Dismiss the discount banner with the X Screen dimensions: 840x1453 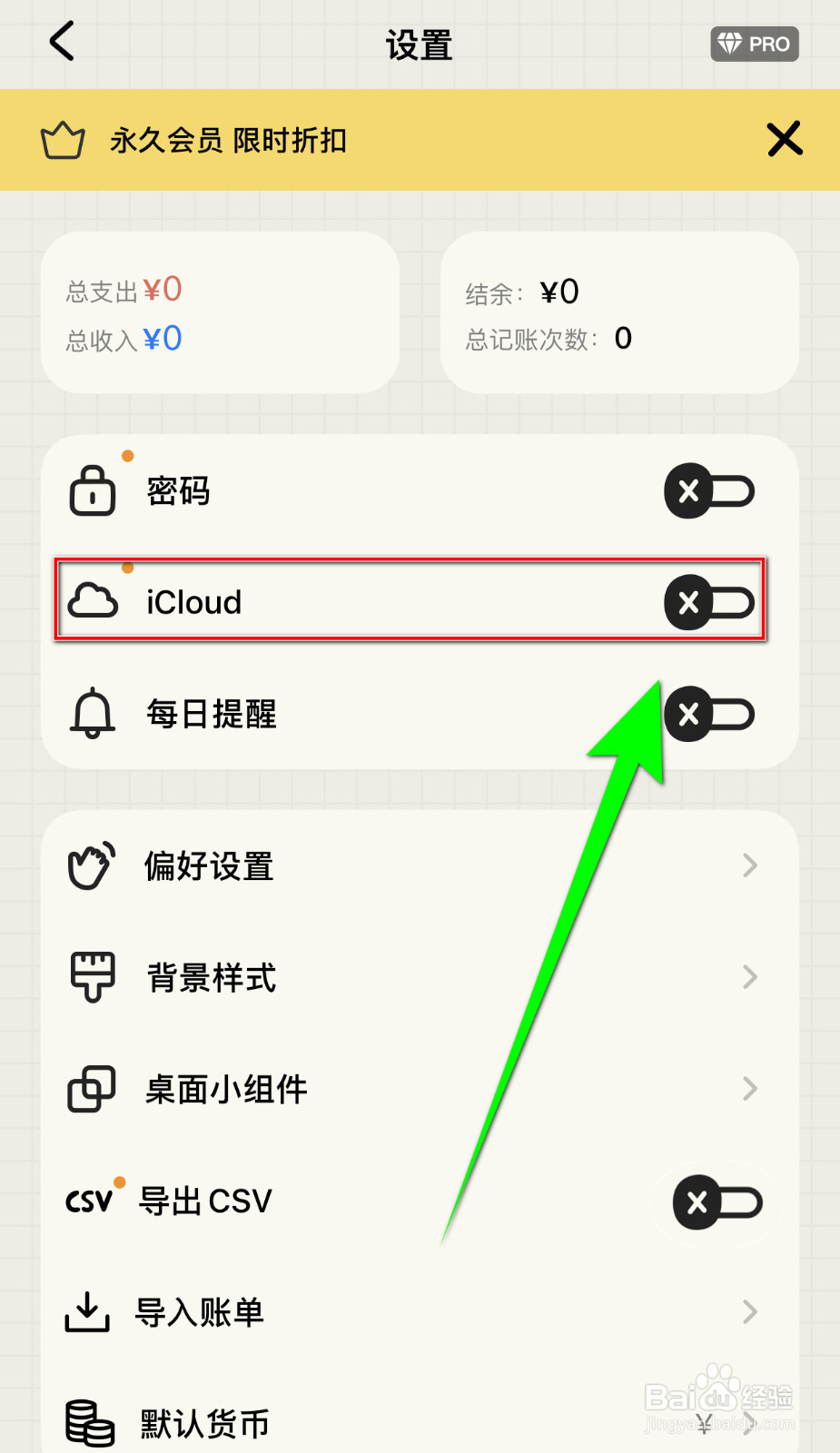click(x=784, y=139)
